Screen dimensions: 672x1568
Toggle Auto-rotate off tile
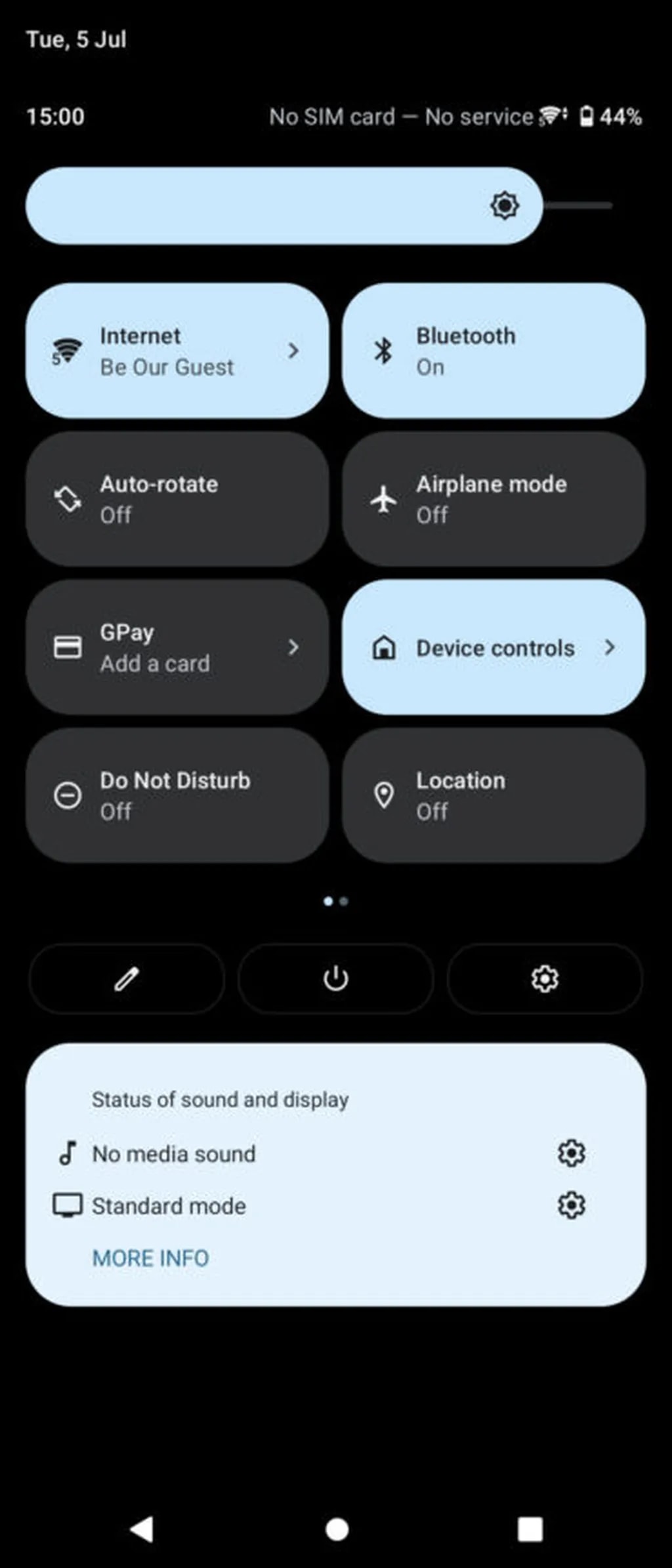pos(177,500)
